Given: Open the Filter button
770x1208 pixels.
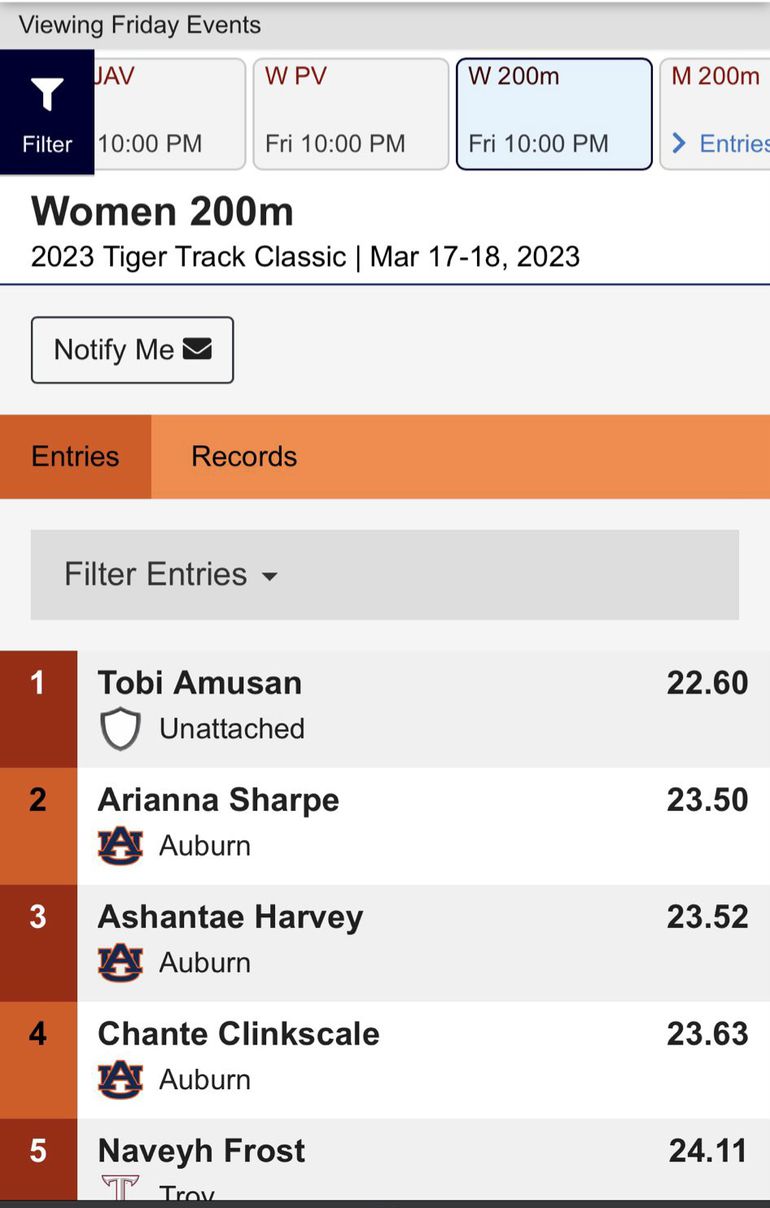Looking at the screenshot, I should 47,112.
